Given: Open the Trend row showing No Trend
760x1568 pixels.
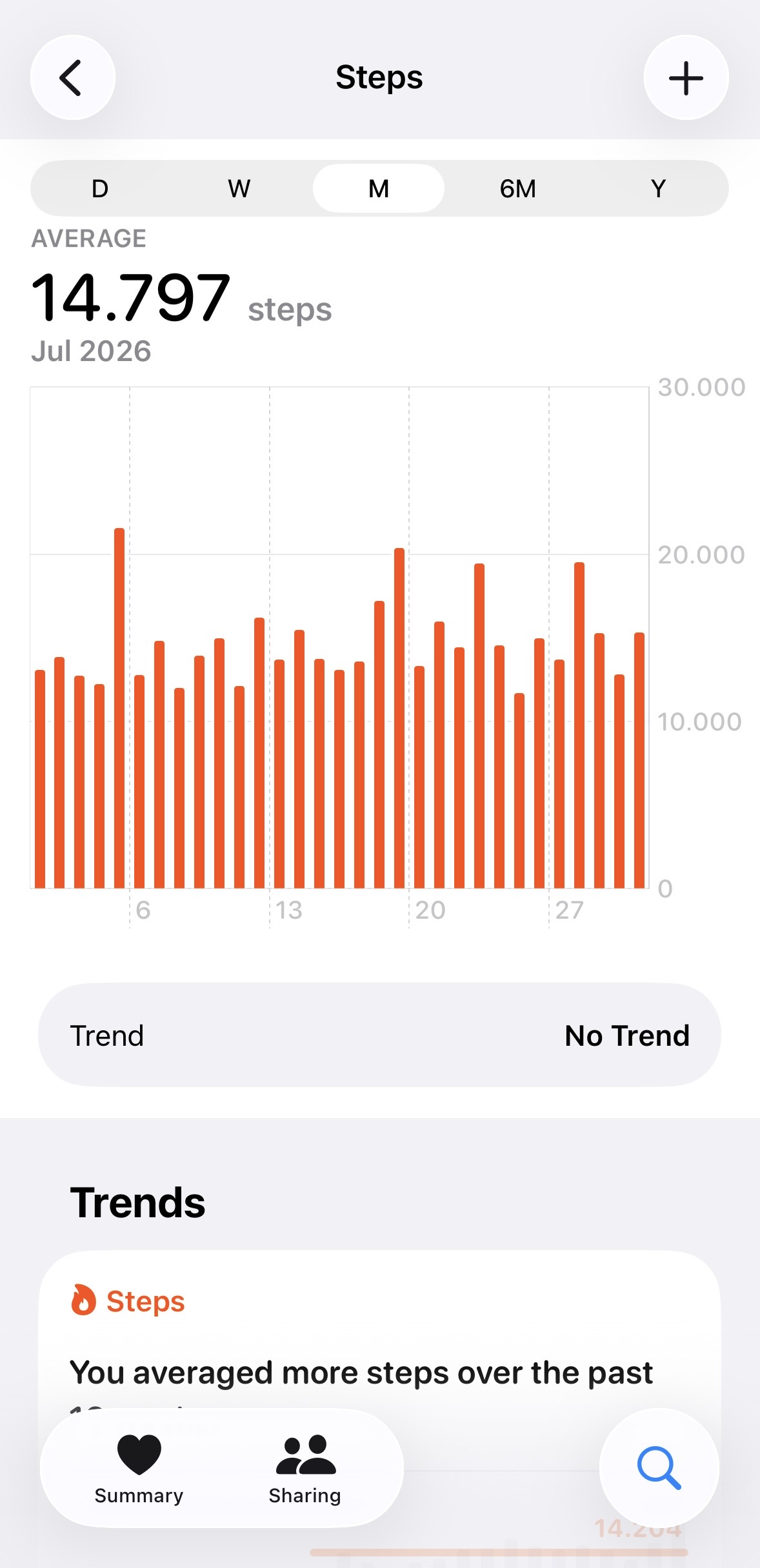Looking at the screenshot, I should [x=379, y=1035].
